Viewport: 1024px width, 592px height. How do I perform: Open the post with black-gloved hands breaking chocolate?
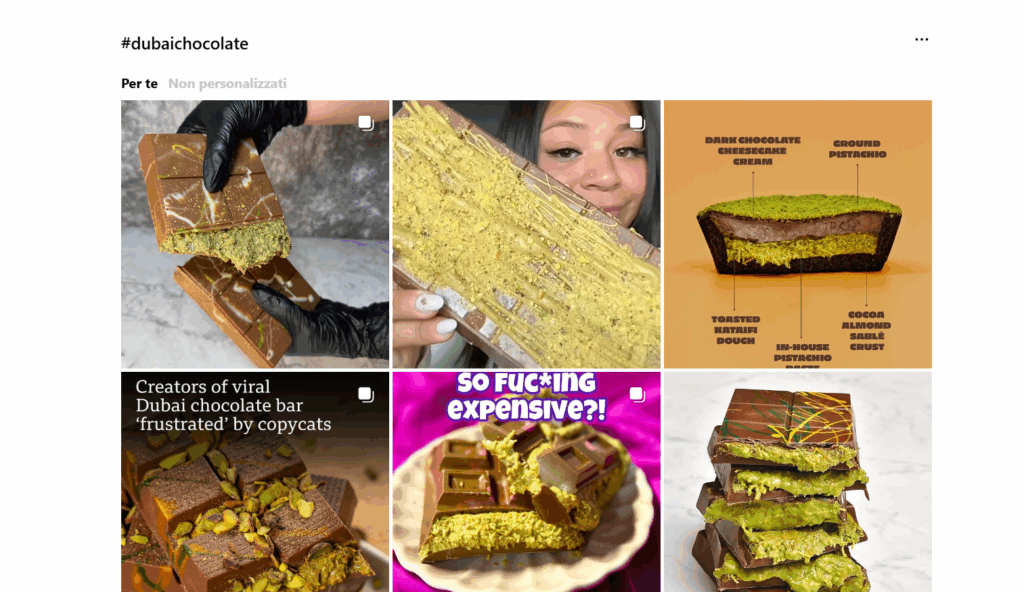255,234
